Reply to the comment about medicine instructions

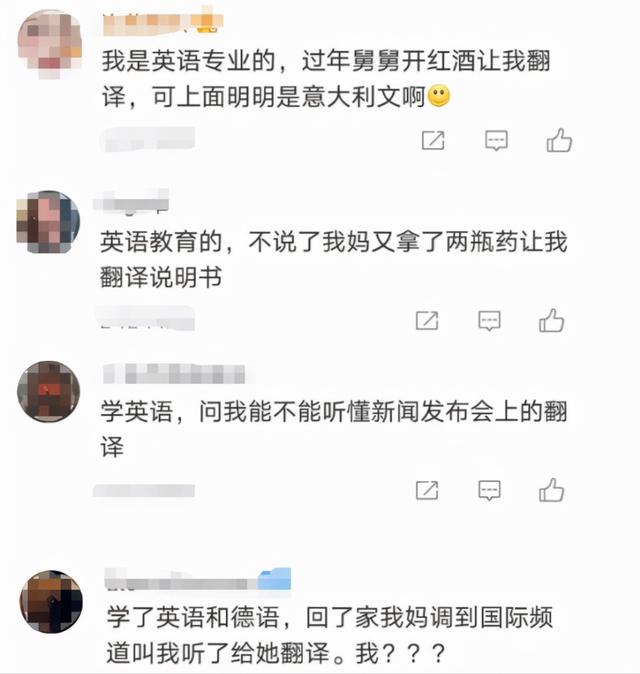(489, 320)
